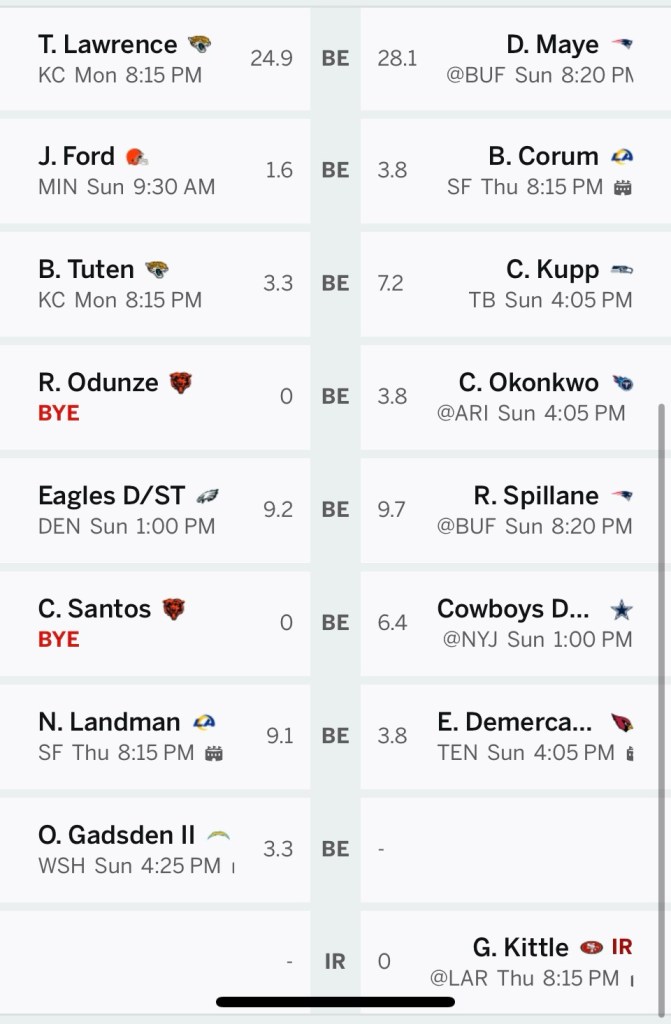Open Eagles D/ST details
Viewport: 671px width, 1024px height.
111,496
